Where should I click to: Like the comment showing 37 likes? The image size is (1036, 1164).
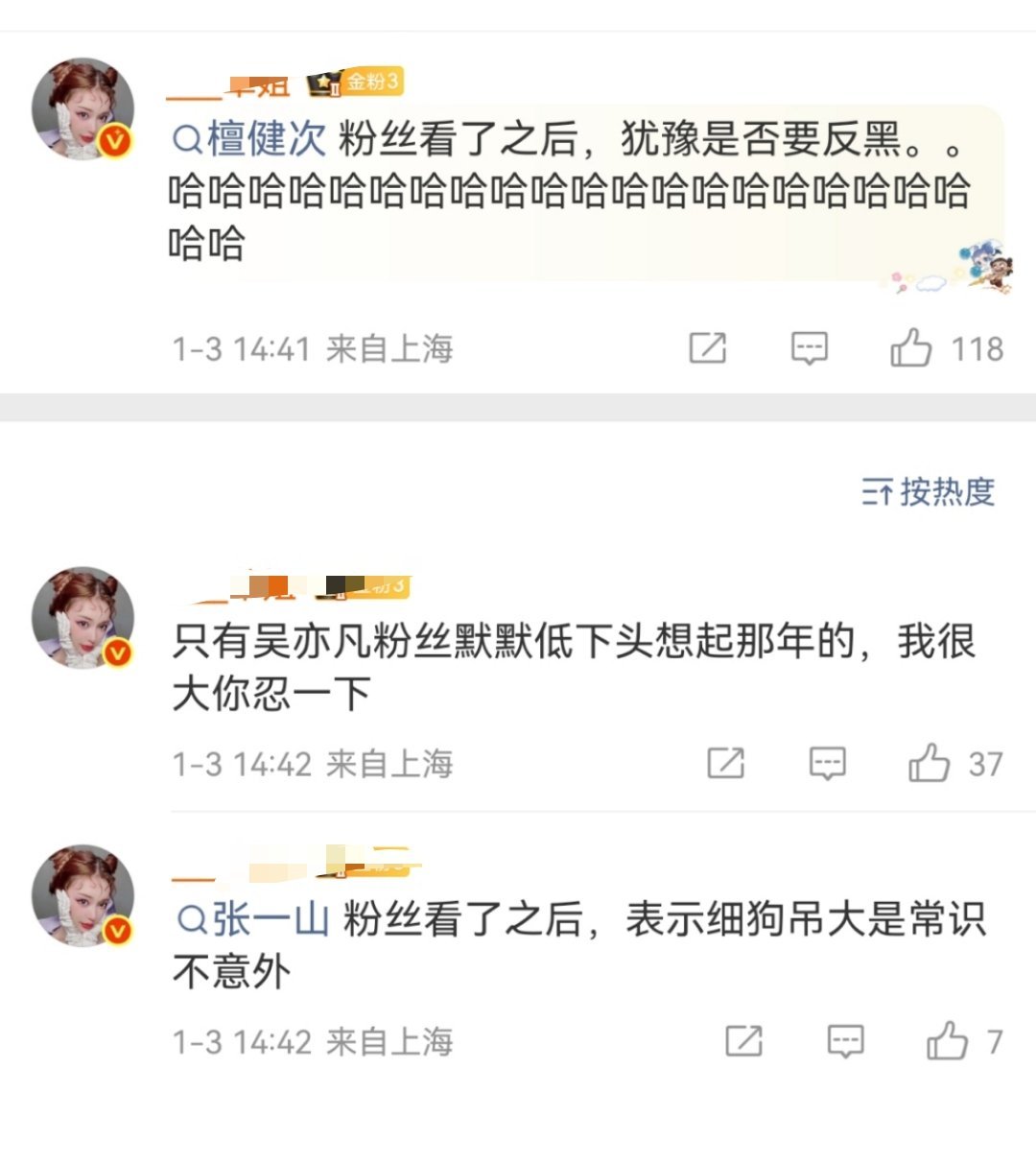pyautogui.click(x=930, y=763)
